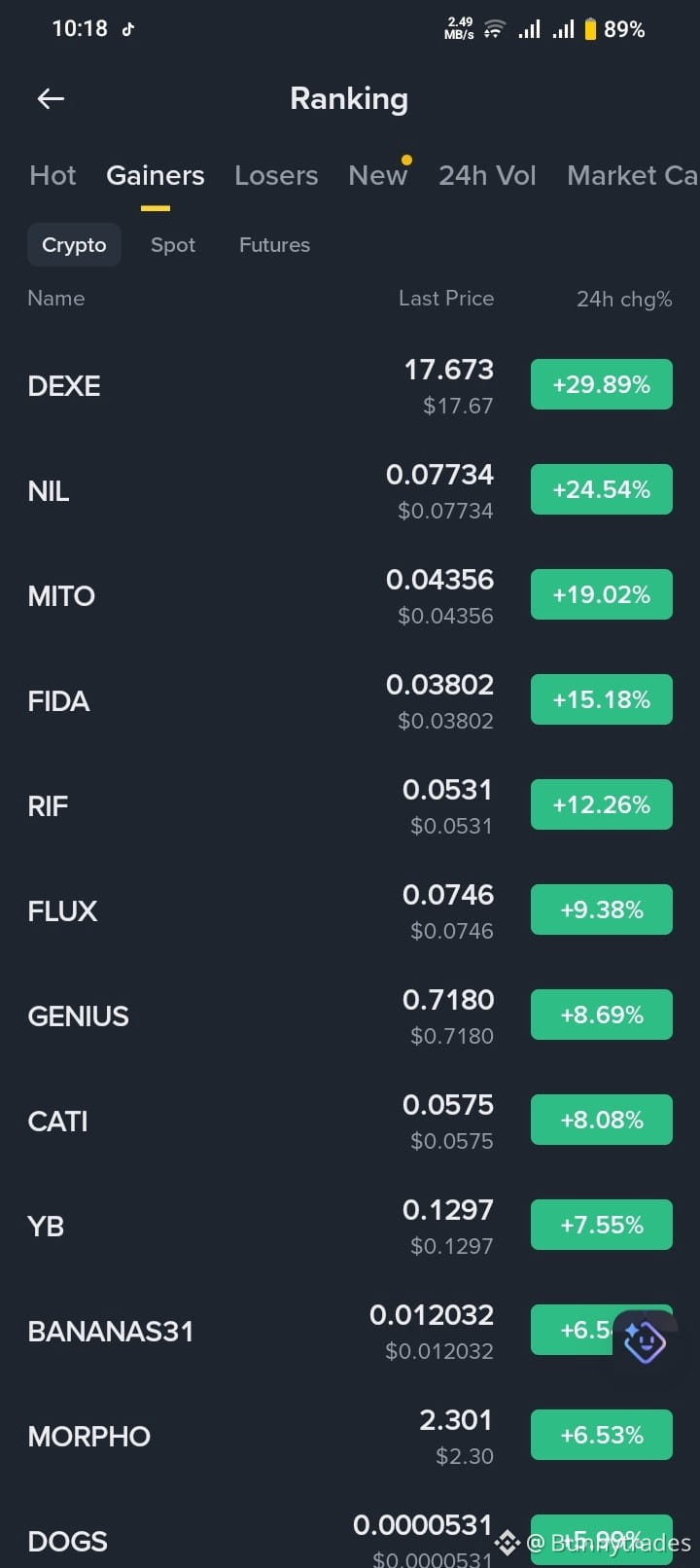Open the DEXE coin row
Viewport: 700px width, 1568px height.
coord(350,385)
